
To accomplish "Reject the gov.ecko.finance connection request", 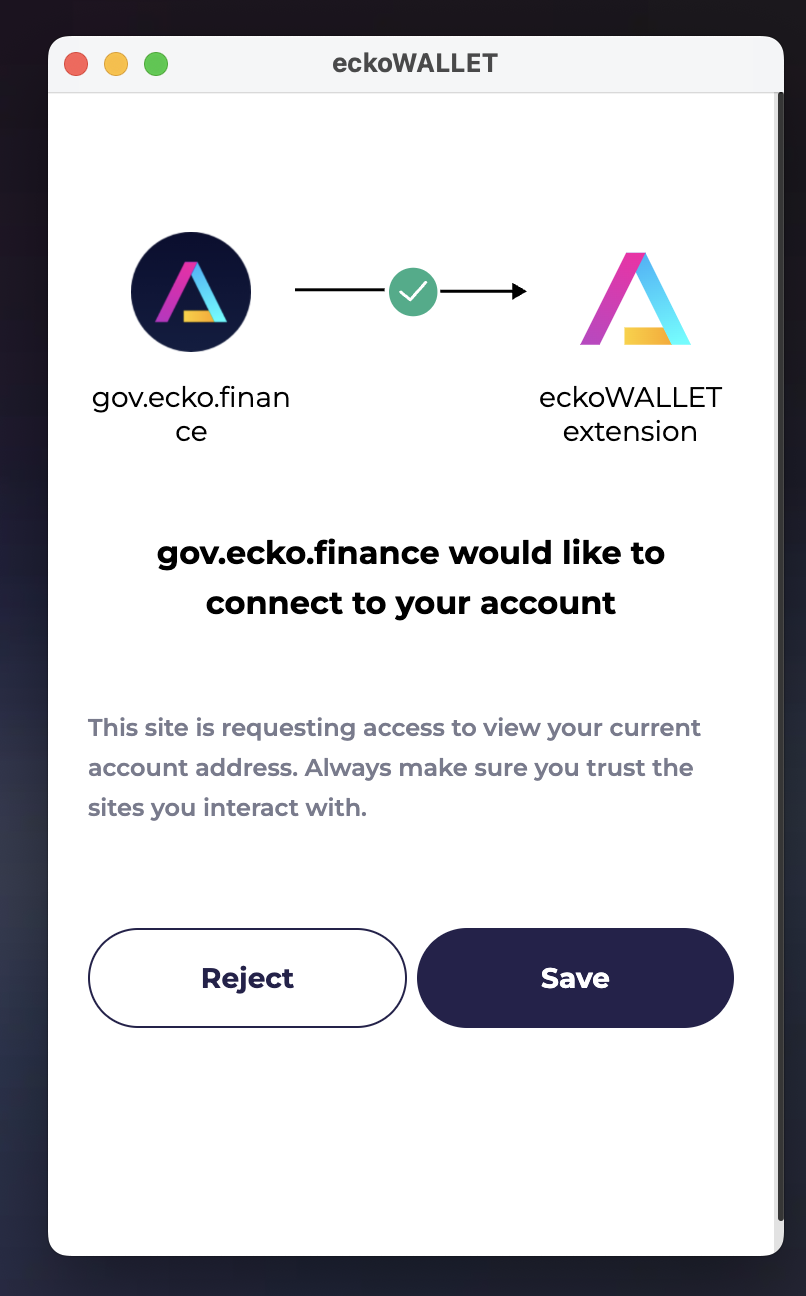I will tap(247, 978).
